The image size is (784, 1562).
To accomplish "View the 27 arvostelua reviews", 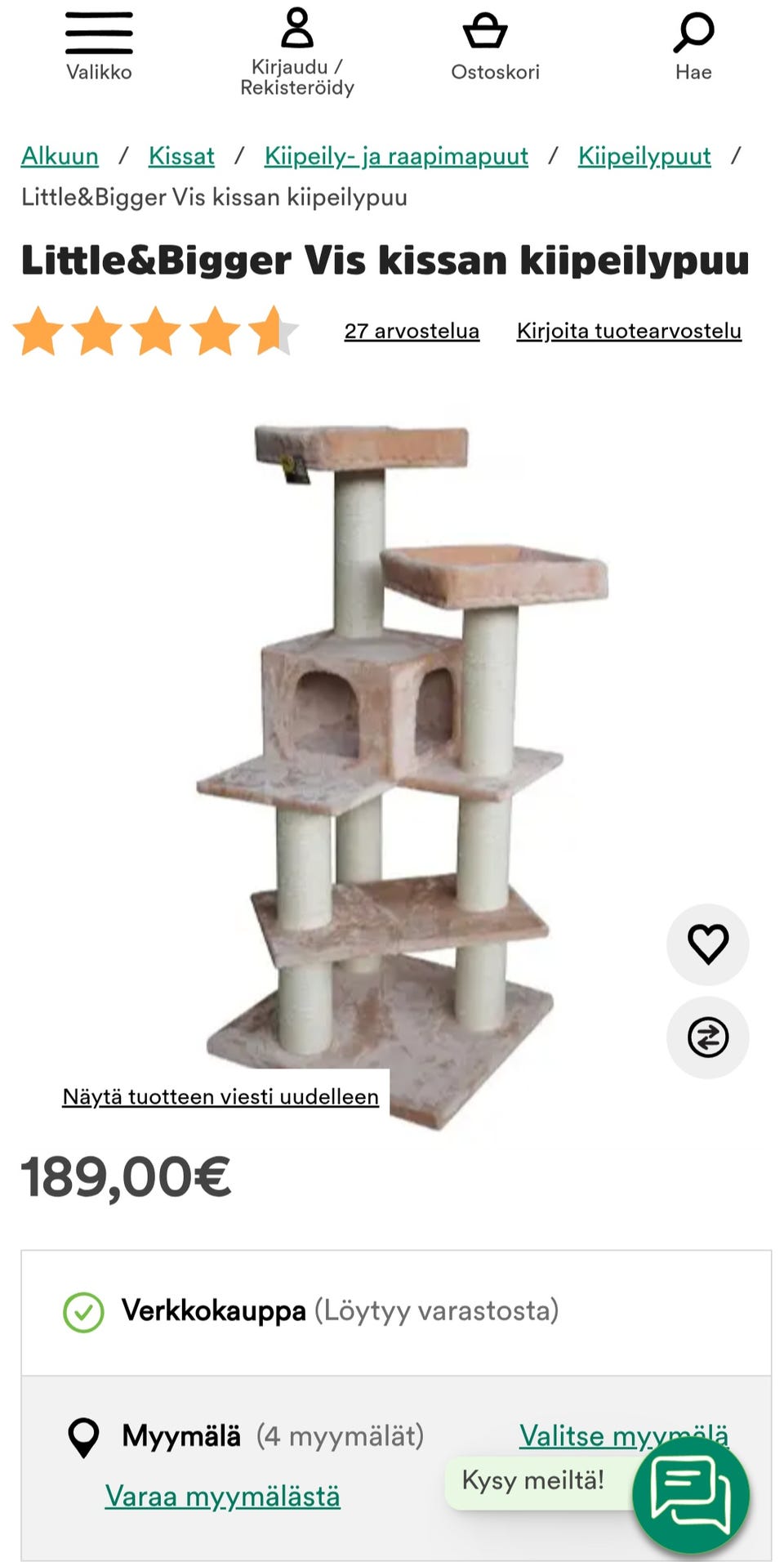I will coord(412,331).
